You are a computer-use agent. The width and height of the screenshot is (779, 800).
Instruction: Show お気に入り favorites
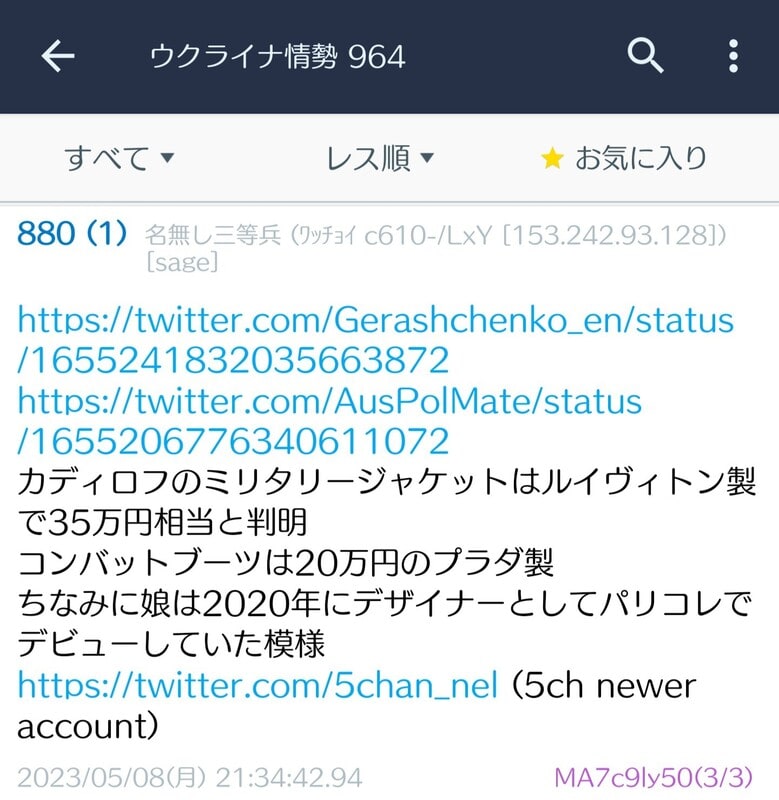click(x=624, y=158)
